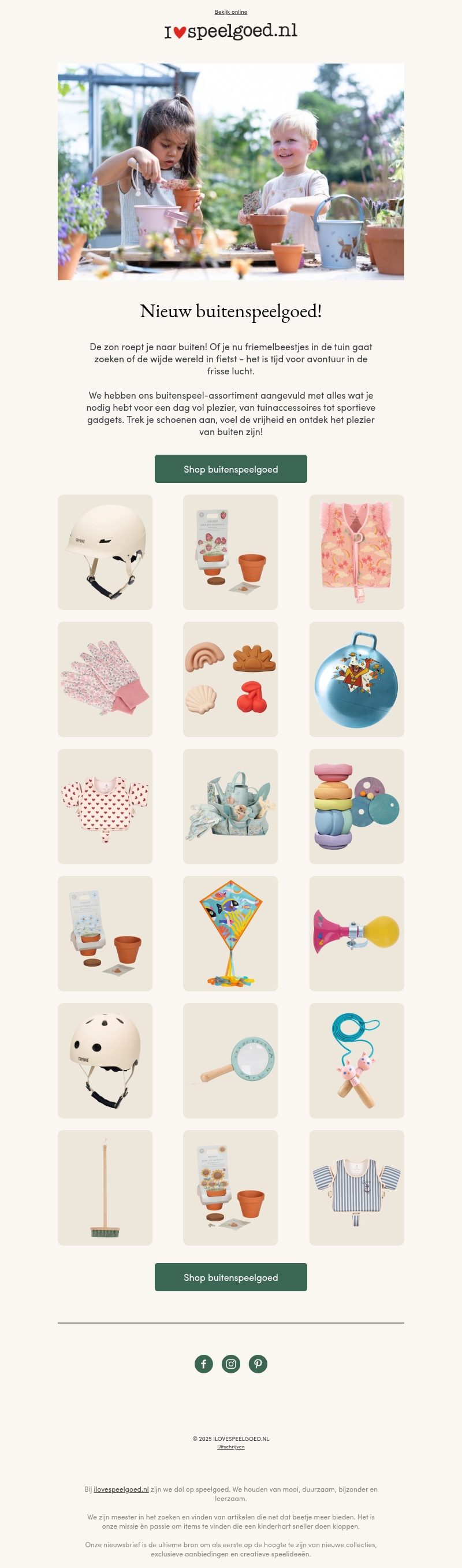Open the striped swim vest product
The image size is (462, 1568).
coord(356,1188)
